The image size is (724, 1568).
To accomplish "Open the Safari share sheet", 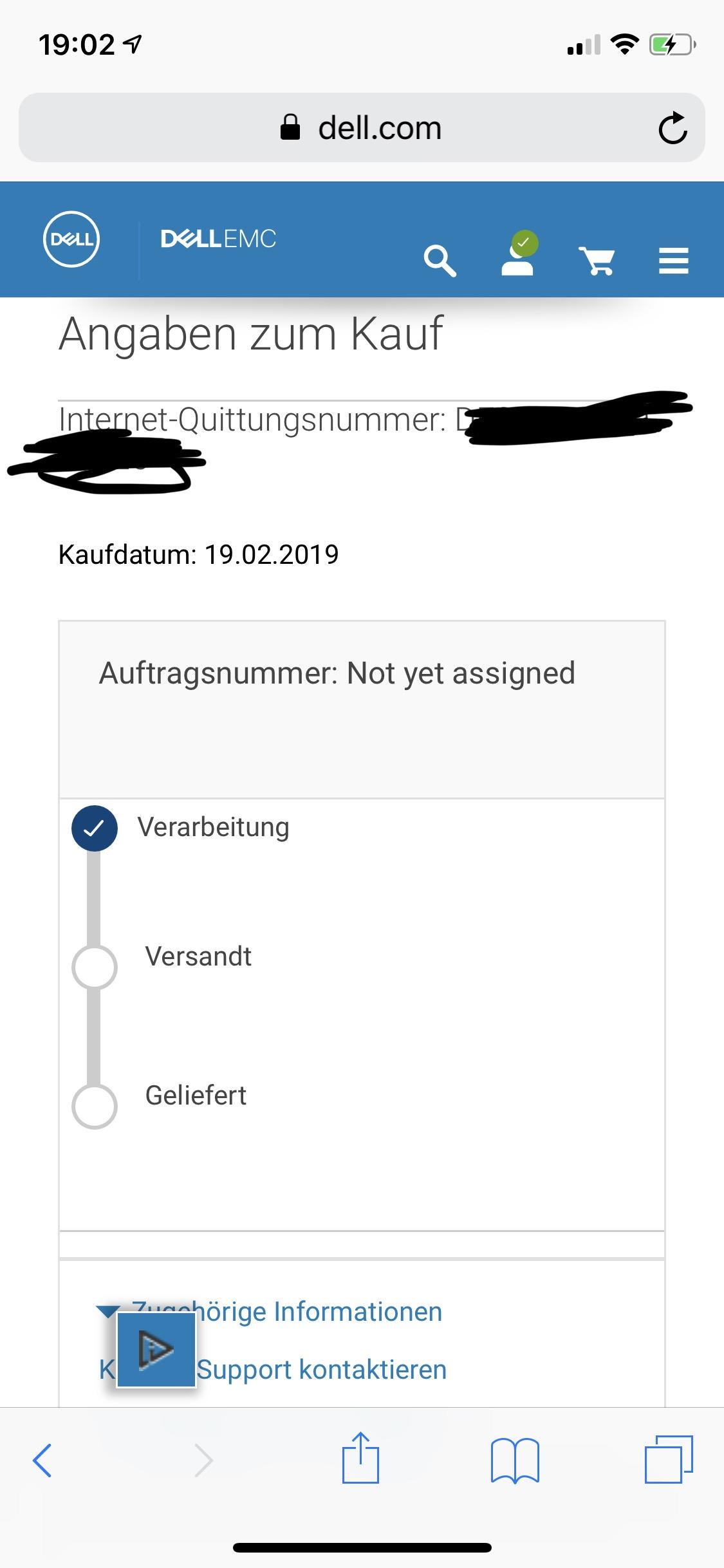I will click(360, 1459).
